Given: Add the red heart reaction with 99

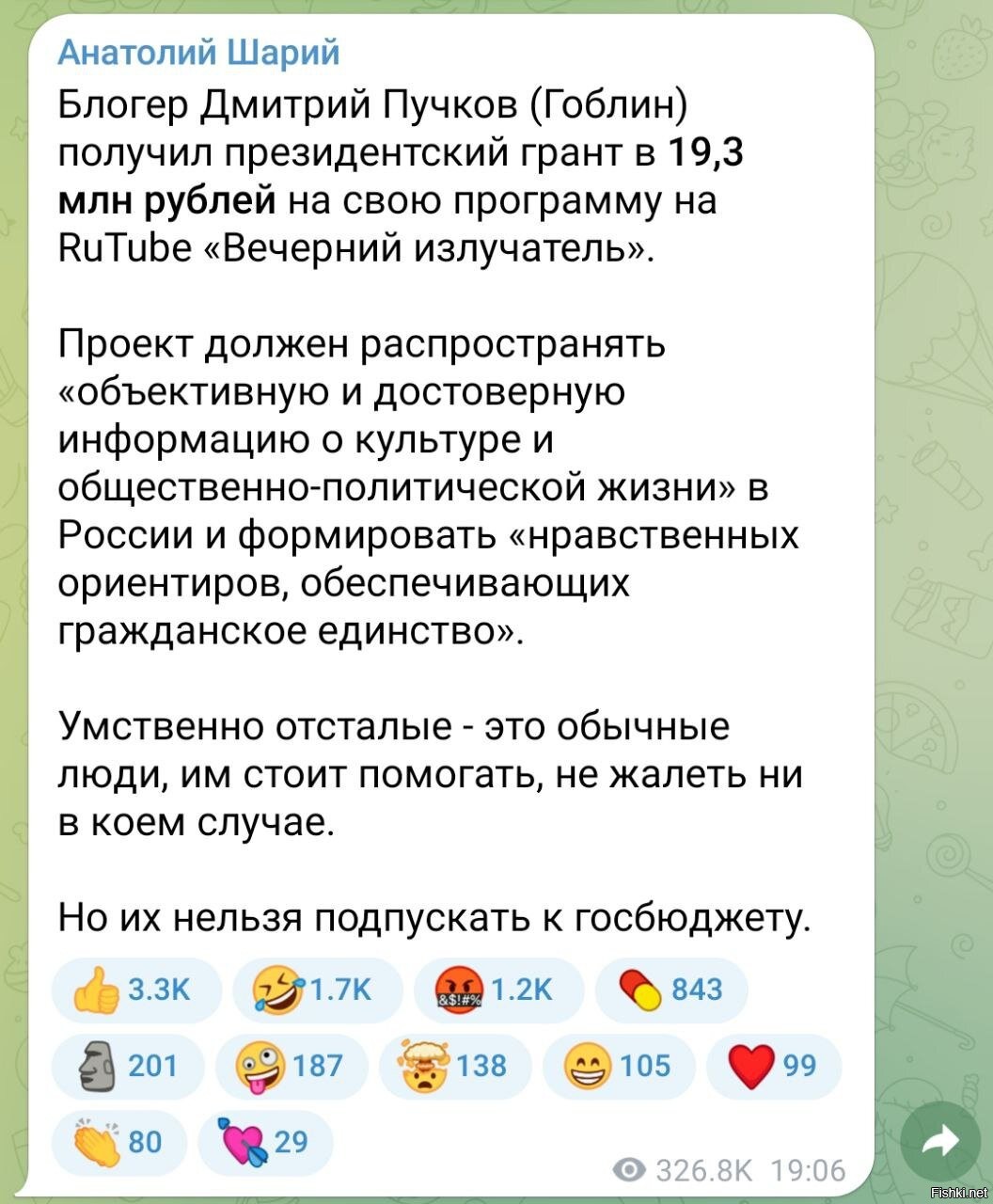Looking at the screenshot, I should point(773,1065).
